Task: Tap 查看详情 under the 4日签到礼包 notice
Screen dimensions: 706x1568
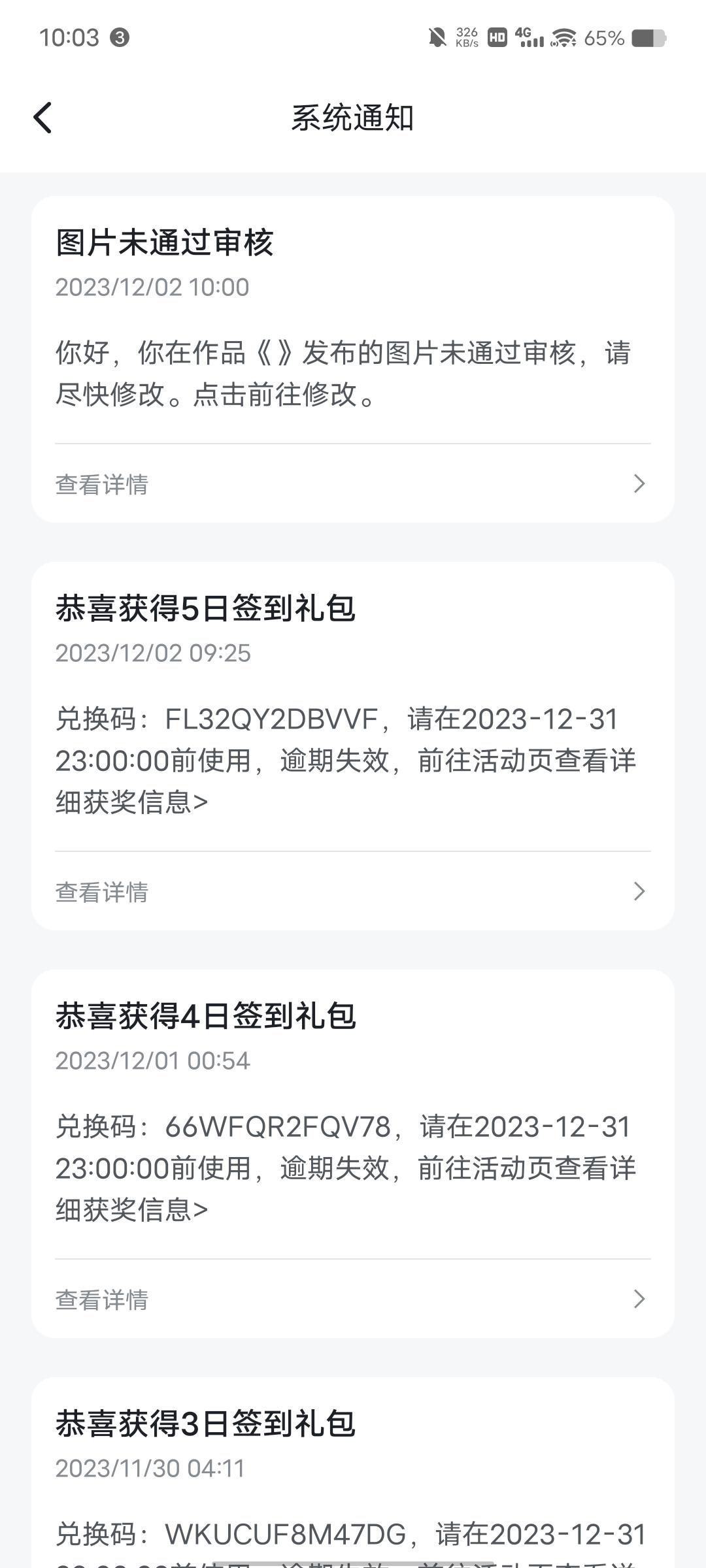Action: coord(352,1299)
